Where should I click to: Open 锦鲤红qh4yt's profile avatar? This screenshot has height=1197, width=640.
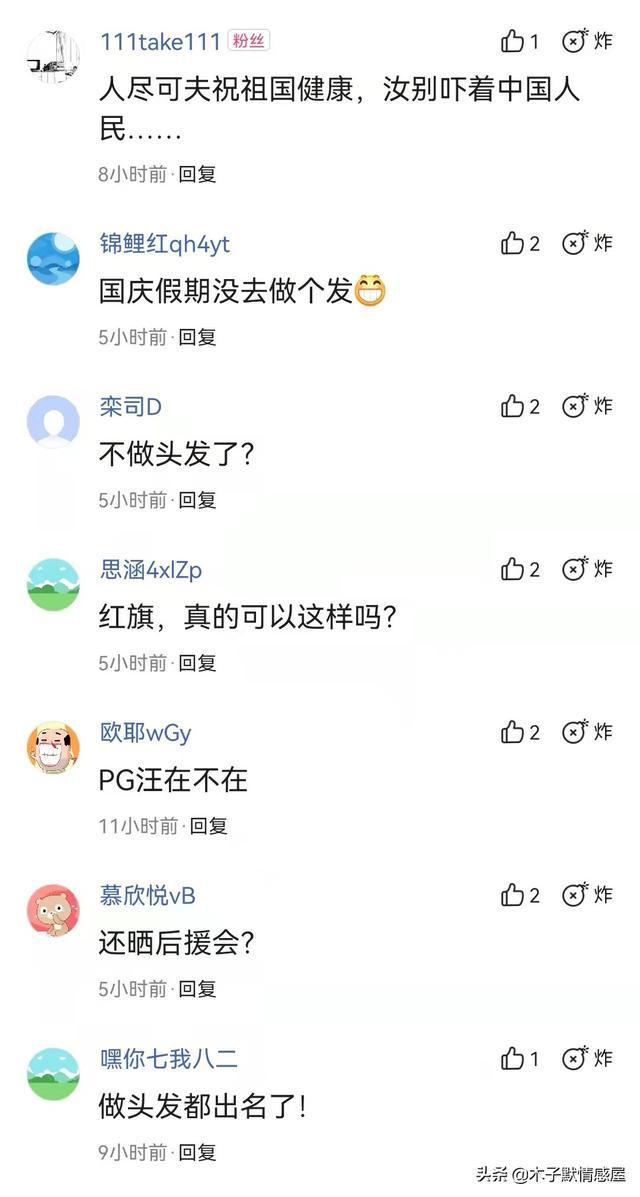53,259
